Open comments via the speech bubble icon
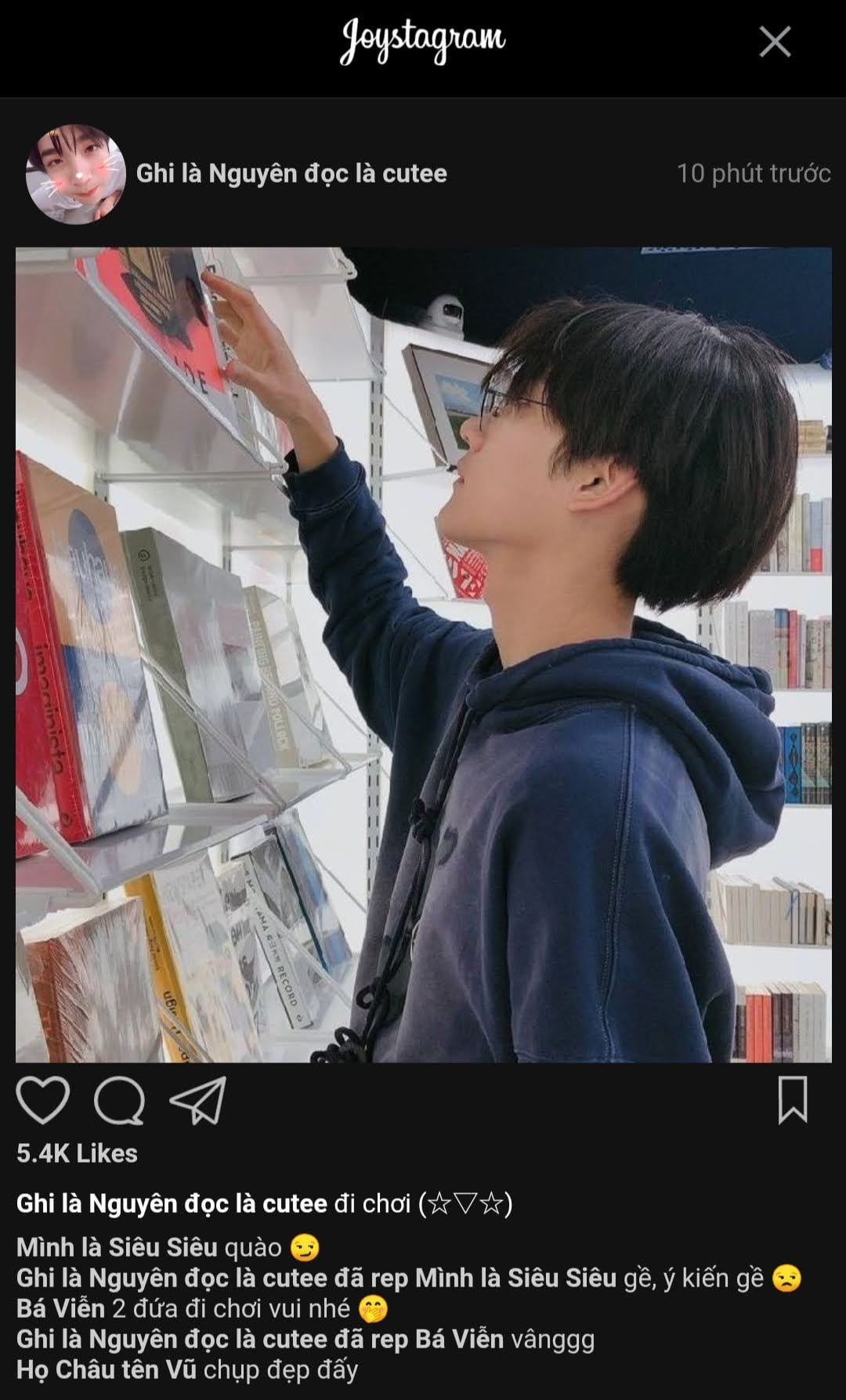Viewport: 846px width, 1400px height. 119,1100
